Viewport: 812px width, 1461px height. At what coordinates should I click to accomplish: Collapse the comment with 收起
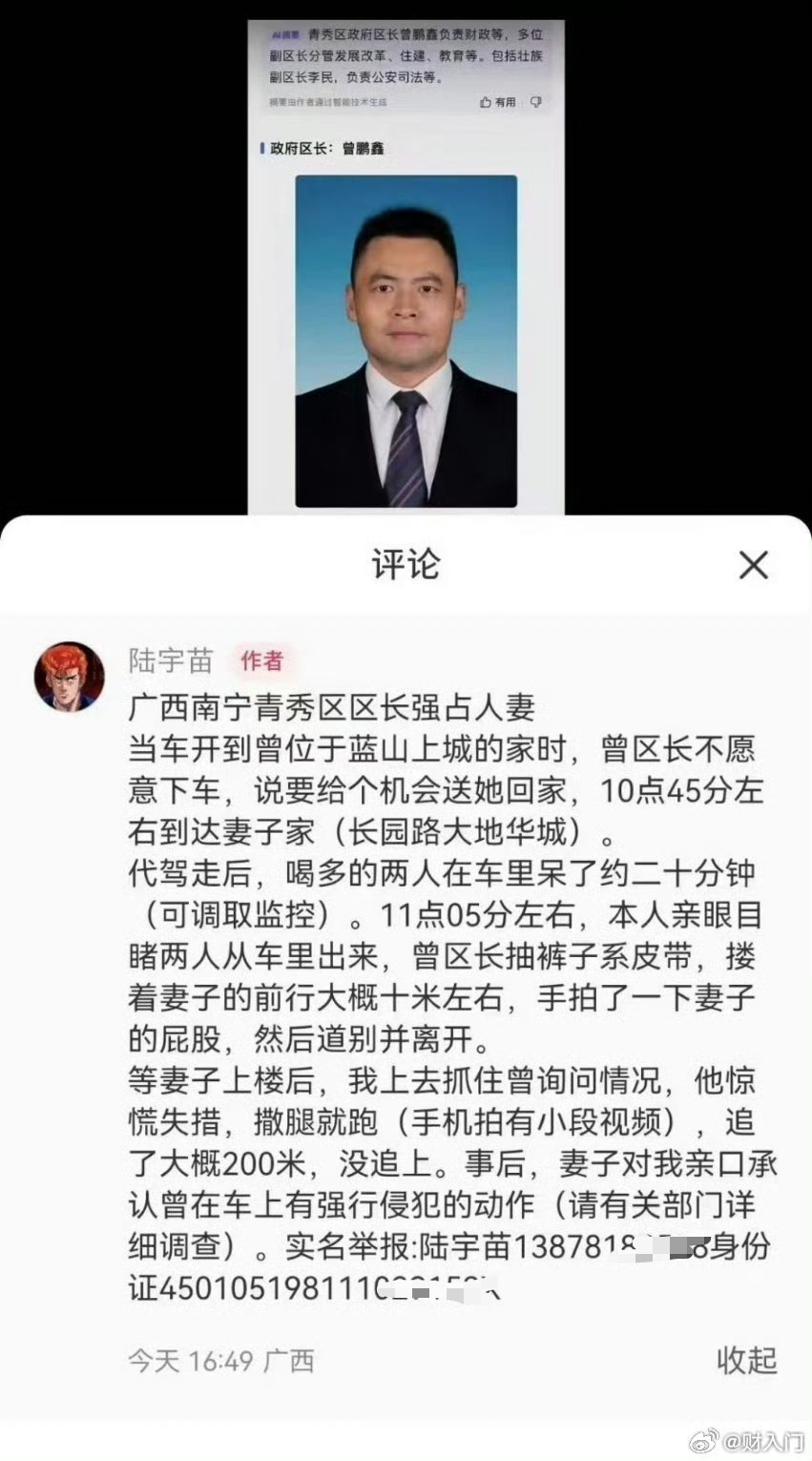746,1360
